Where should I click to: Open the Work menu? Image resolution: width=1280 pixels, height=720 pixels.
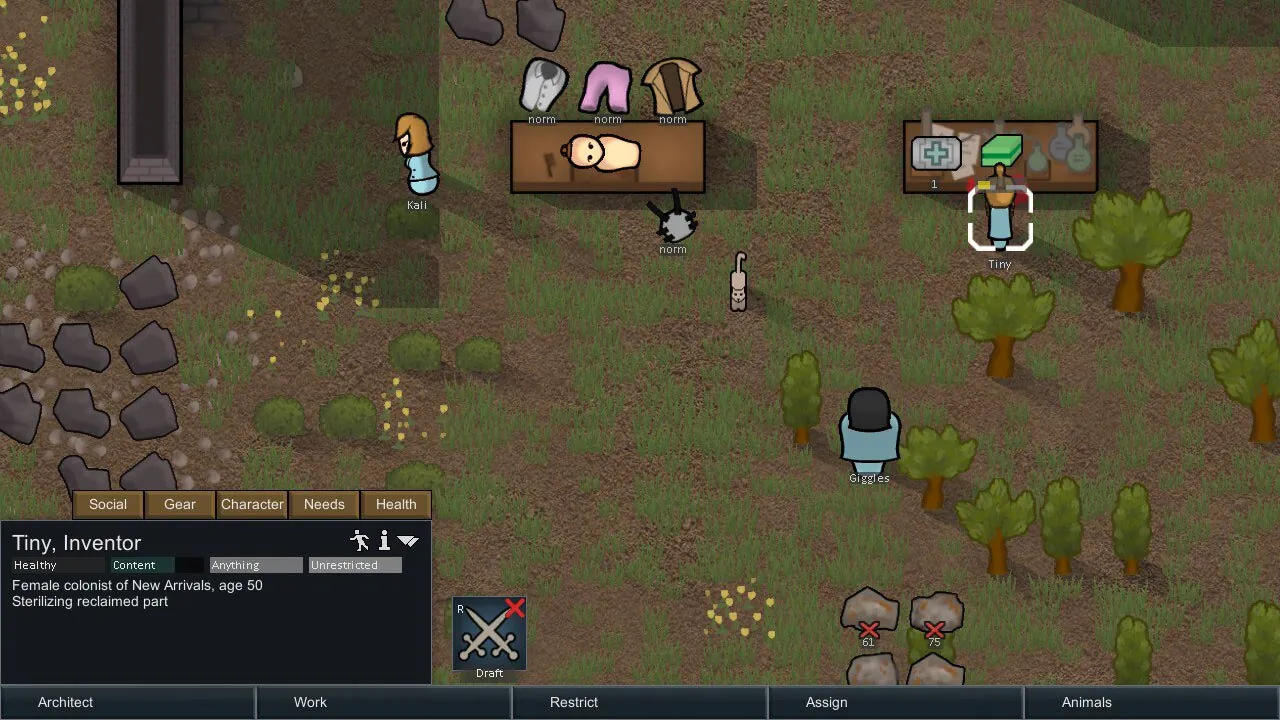(x=310, y=702)
